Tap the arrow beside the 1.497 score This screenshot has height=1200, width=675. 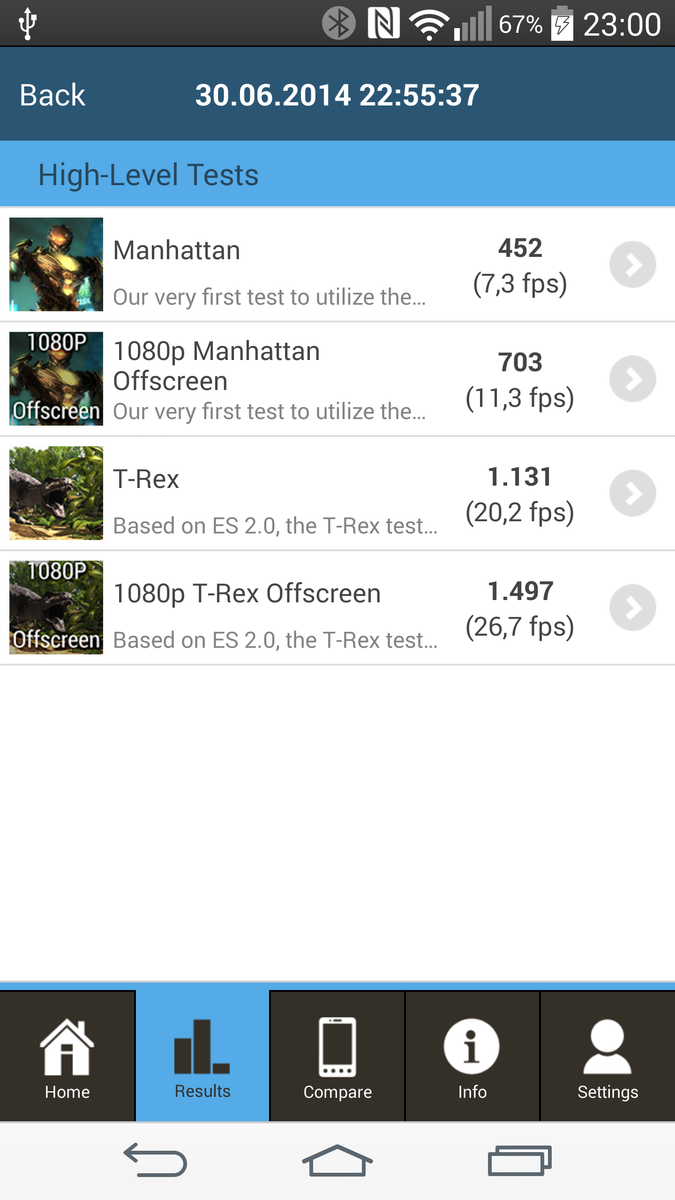tap(632, 608)
